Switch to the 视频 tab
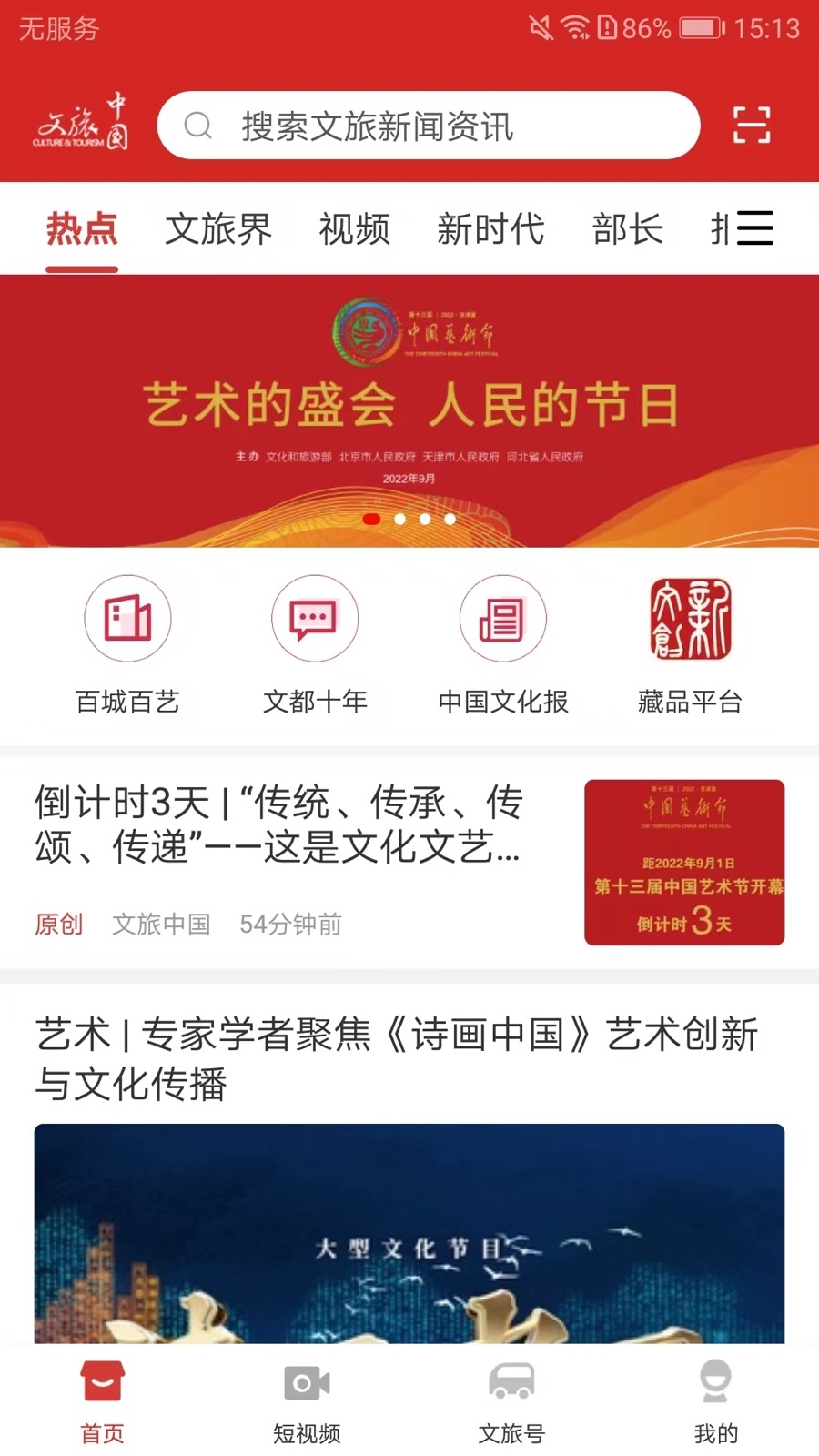 [354, 229]
